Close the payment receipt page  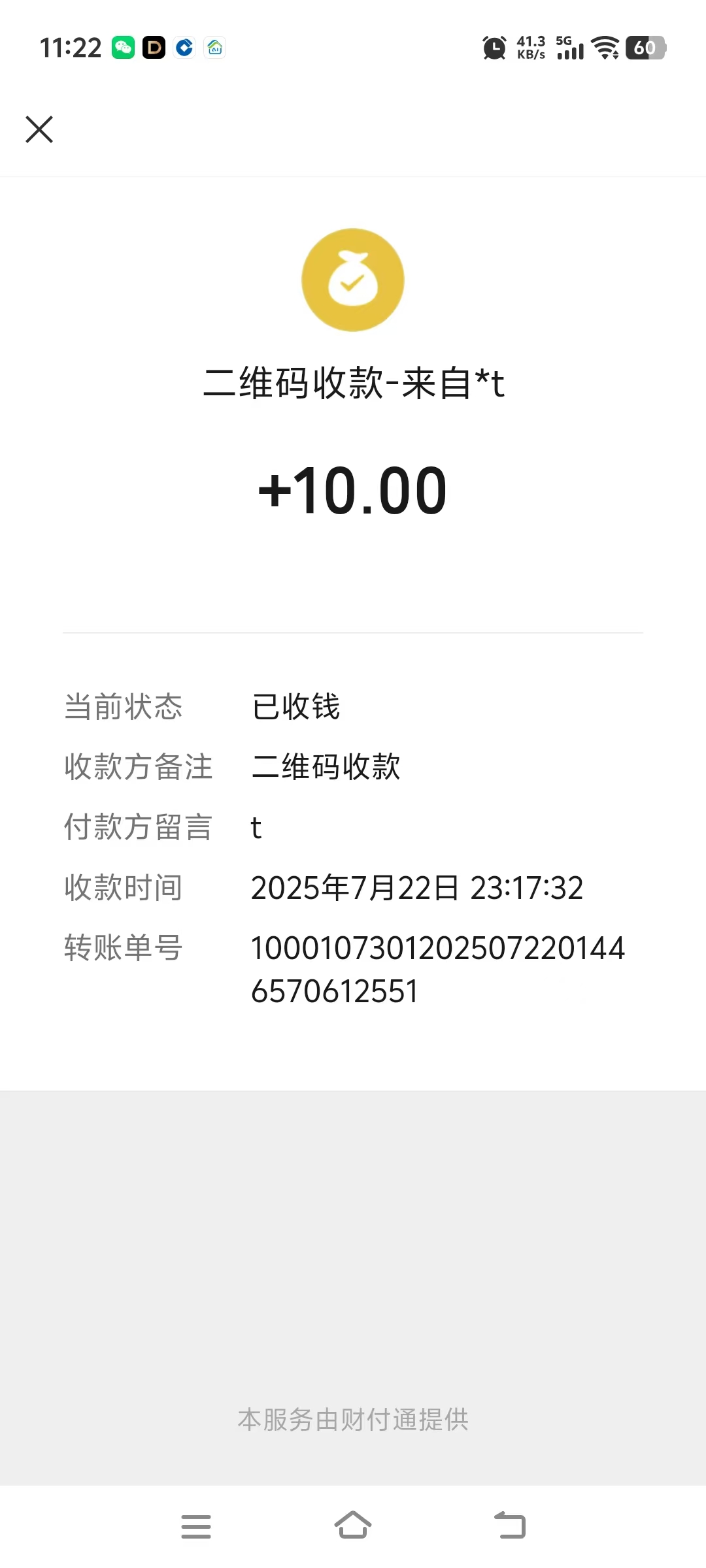click(x=39, y=129)
